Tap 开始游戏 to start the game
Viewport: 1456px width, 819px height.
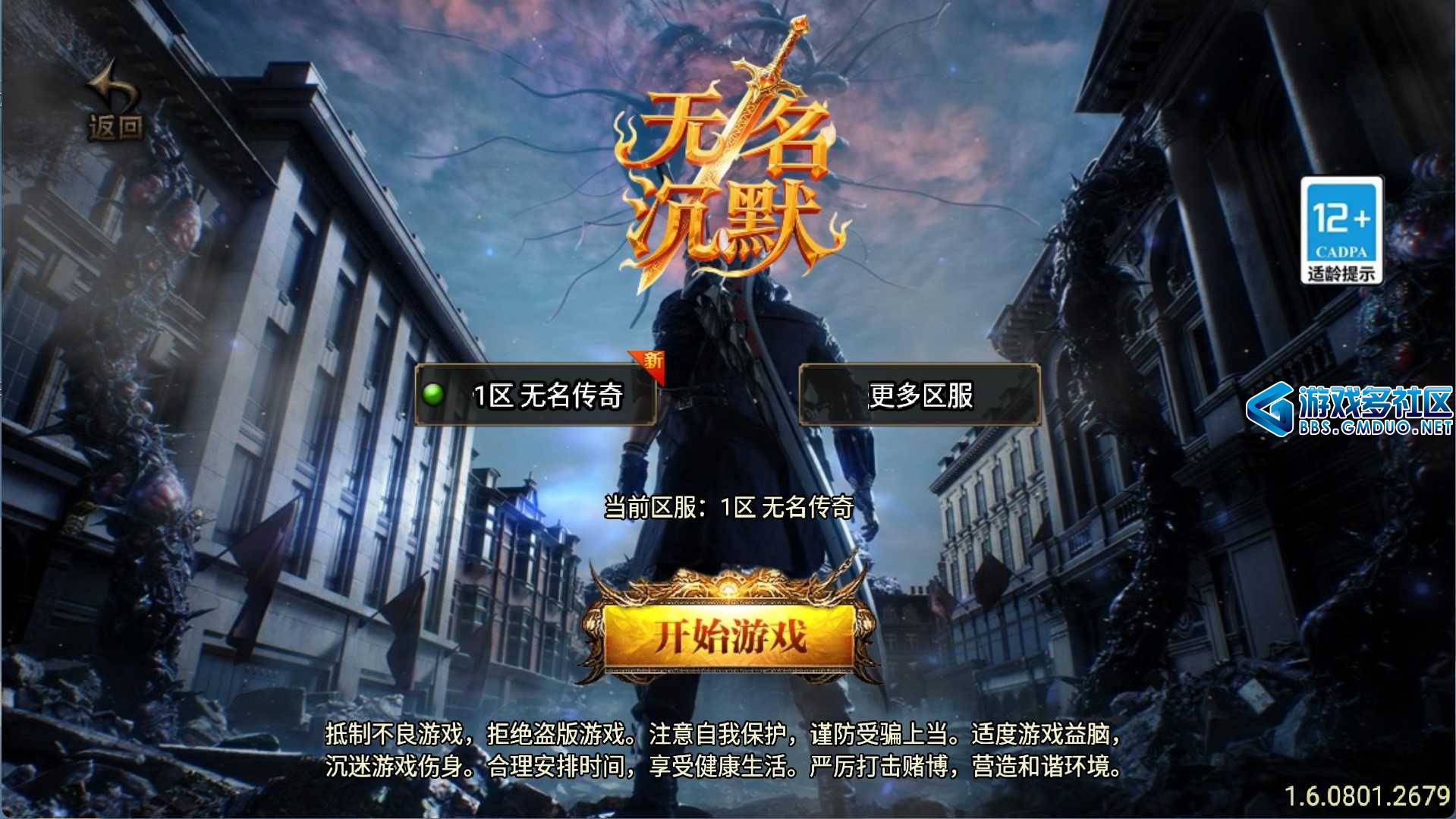[729, 636]
